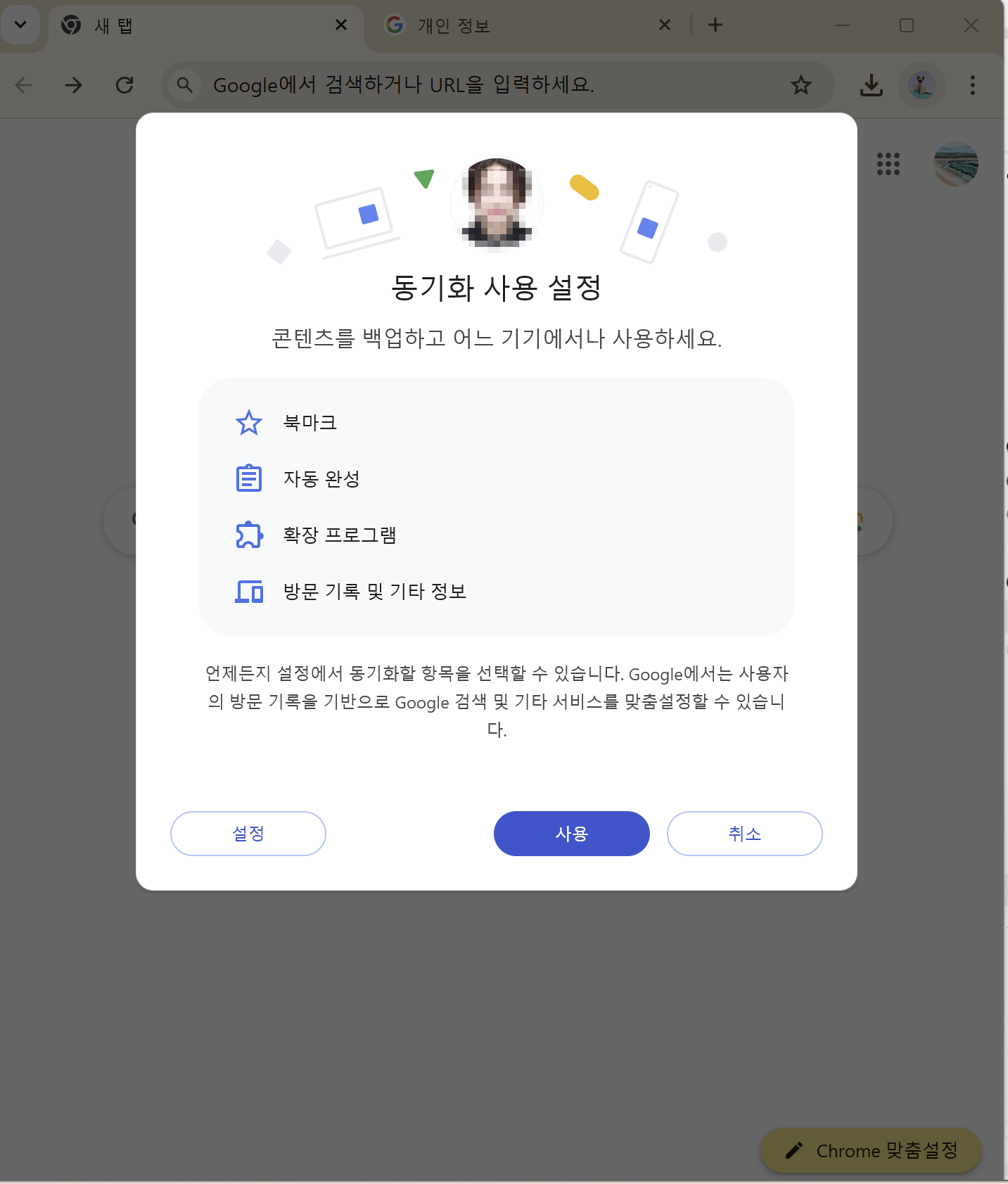Click the forward navigation arrow
This screenshot has width=1008, height=1184.
coord(74,85)
